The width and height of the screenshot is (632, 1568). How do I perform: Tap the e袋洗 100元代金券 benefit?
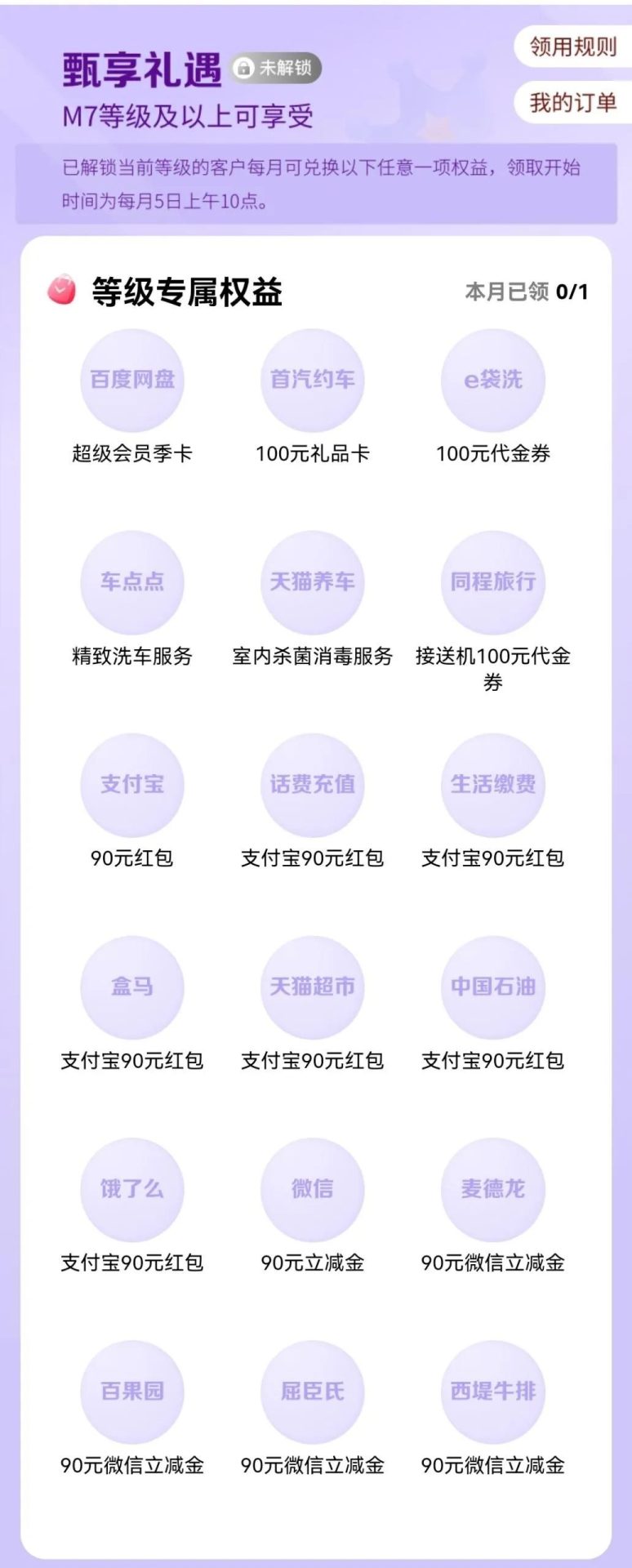(x=493, y=381)
